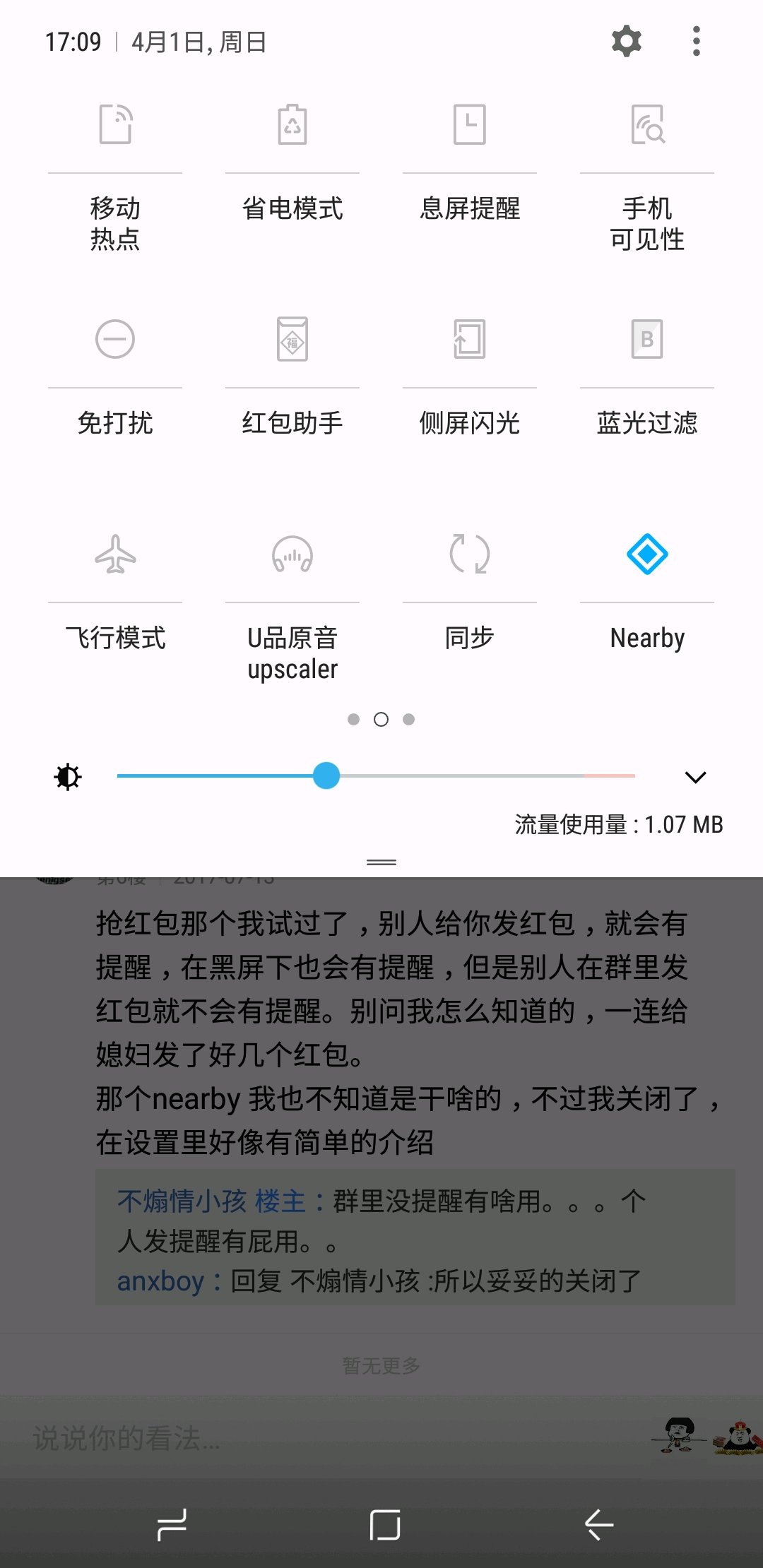
Task: Toggle 同步 sync
Action: pyautogui.click(x=470, y=554)
